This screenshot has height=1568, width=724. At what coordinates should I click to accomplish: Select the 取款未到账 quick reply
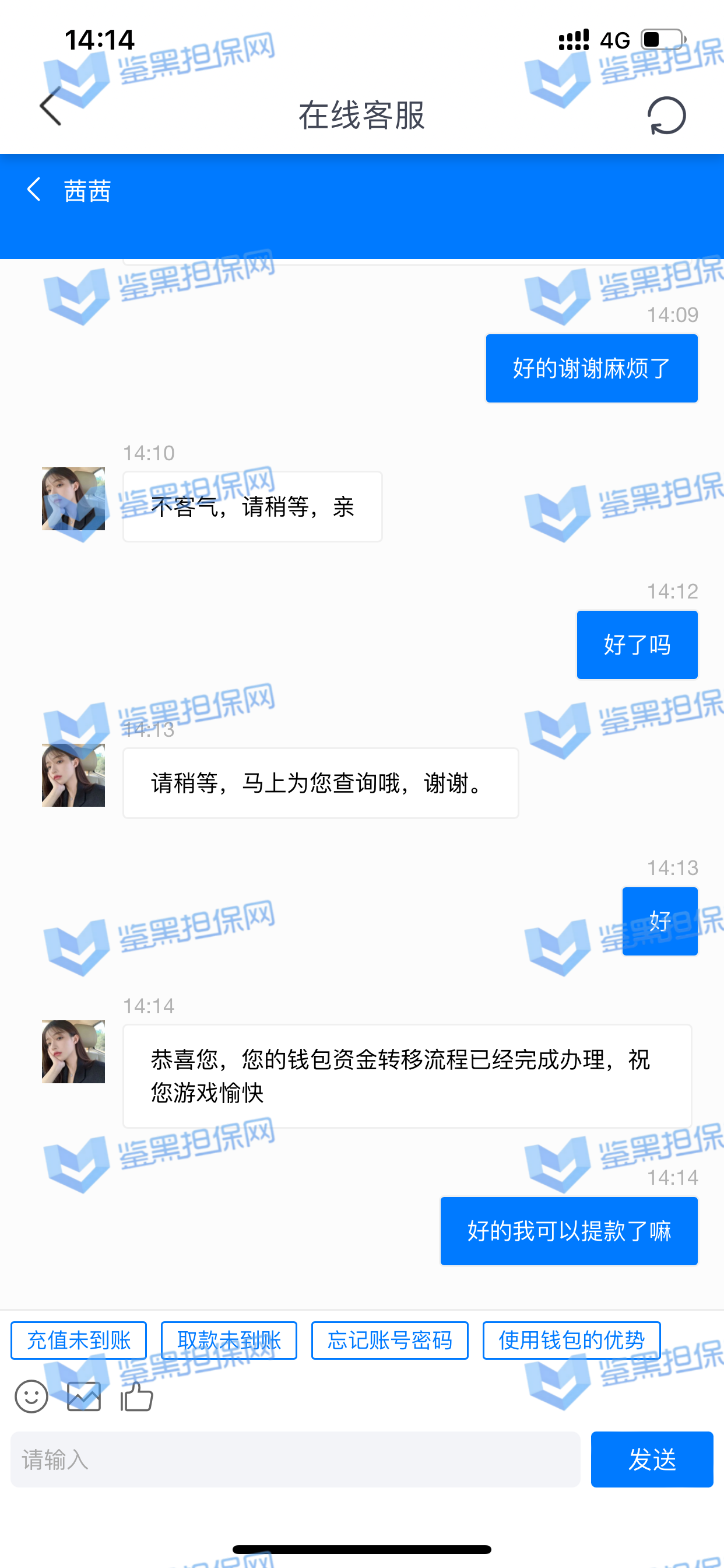point(229,1340)
